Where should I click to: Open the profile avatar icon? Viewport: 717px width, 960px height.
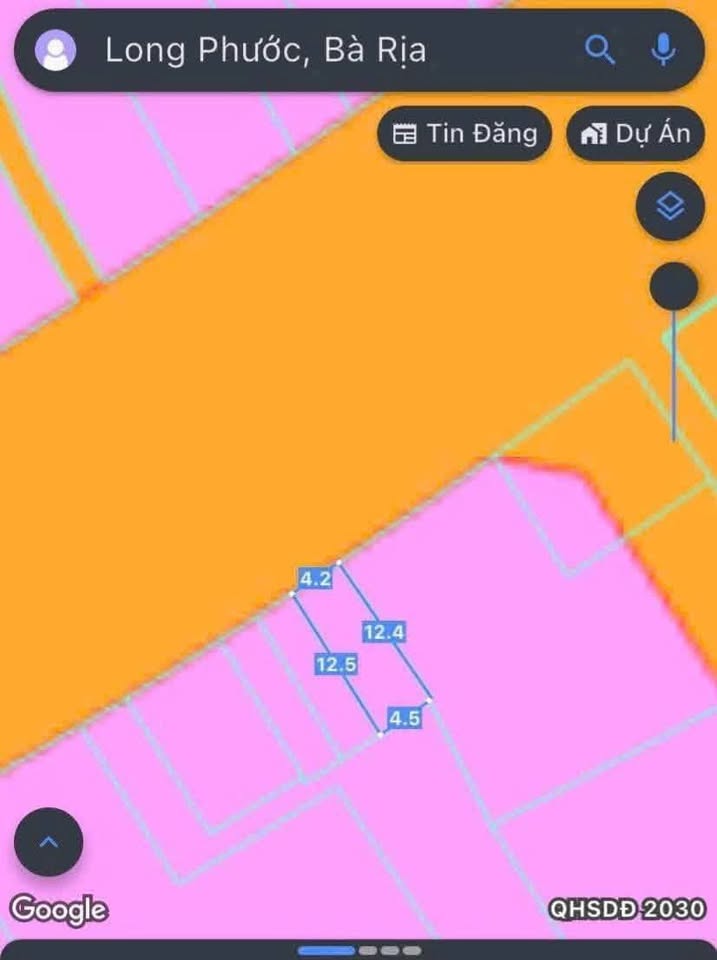click(56, 50)
